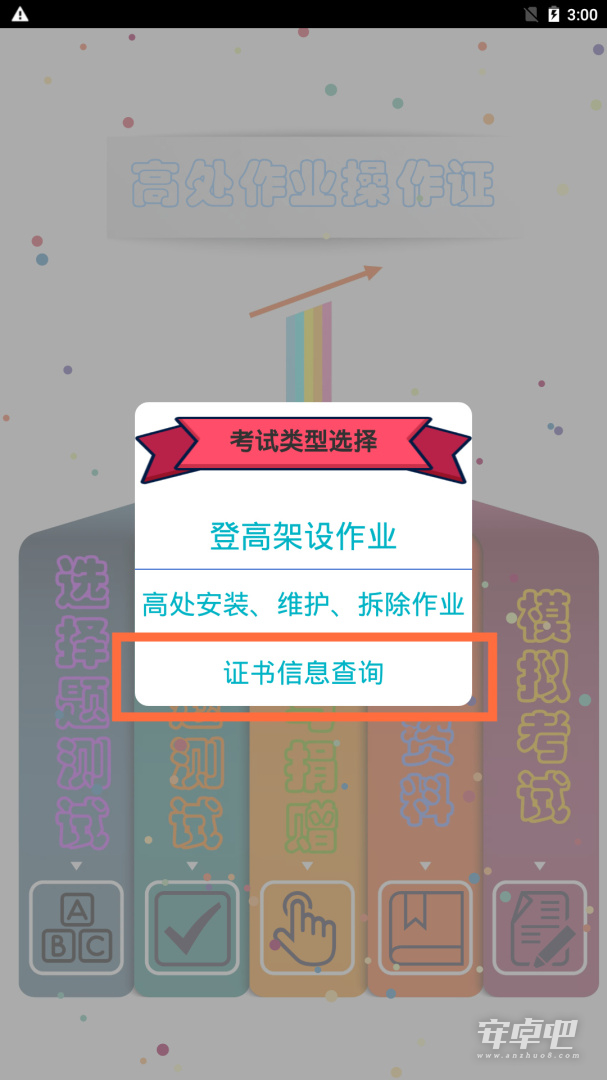Screen dimensions: 607x1080
Task: Select 登高架设作业 exam type
Action: 303,537
